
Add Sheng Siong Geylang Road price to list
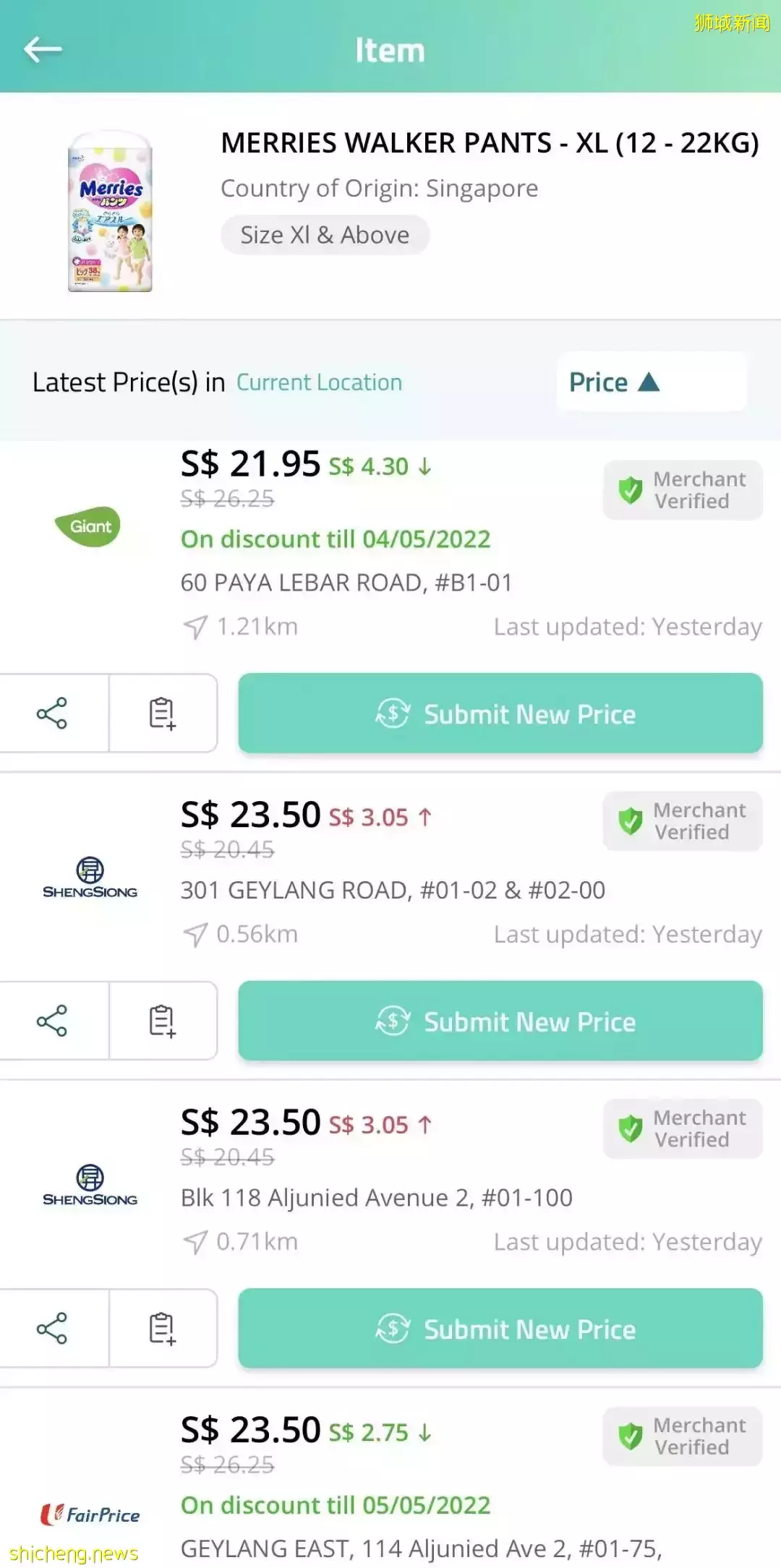tap(163, 1021)
